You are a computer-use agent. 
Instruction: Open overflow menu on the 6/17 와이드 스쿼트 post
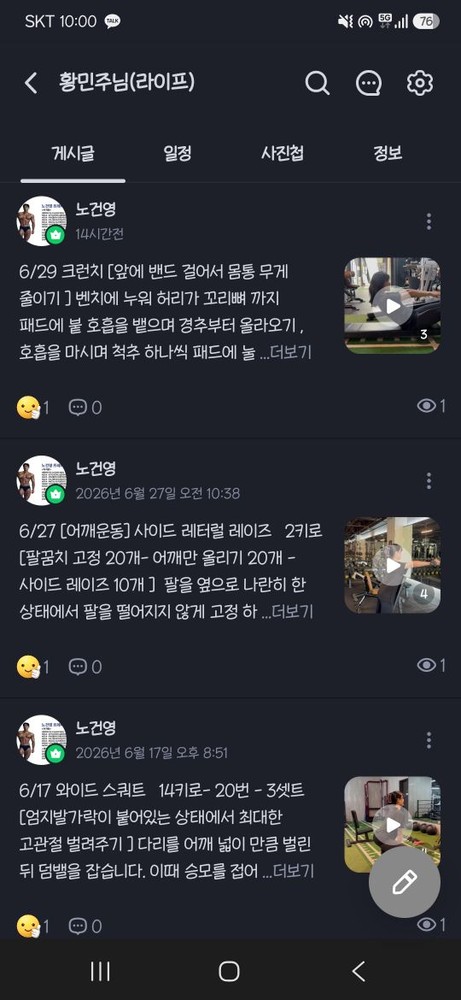tap(428, 740)
